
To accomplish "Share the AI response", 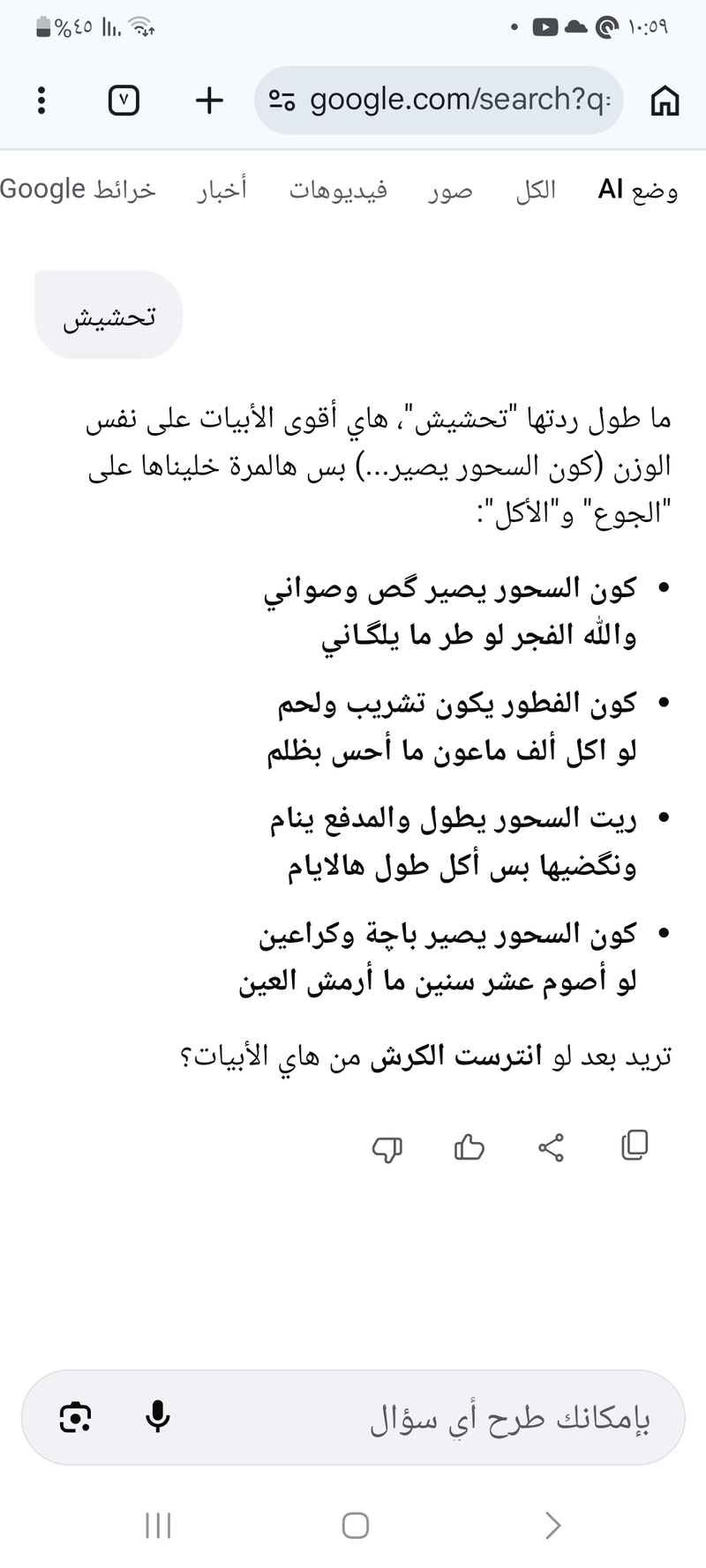I will tap(551, 1147).
